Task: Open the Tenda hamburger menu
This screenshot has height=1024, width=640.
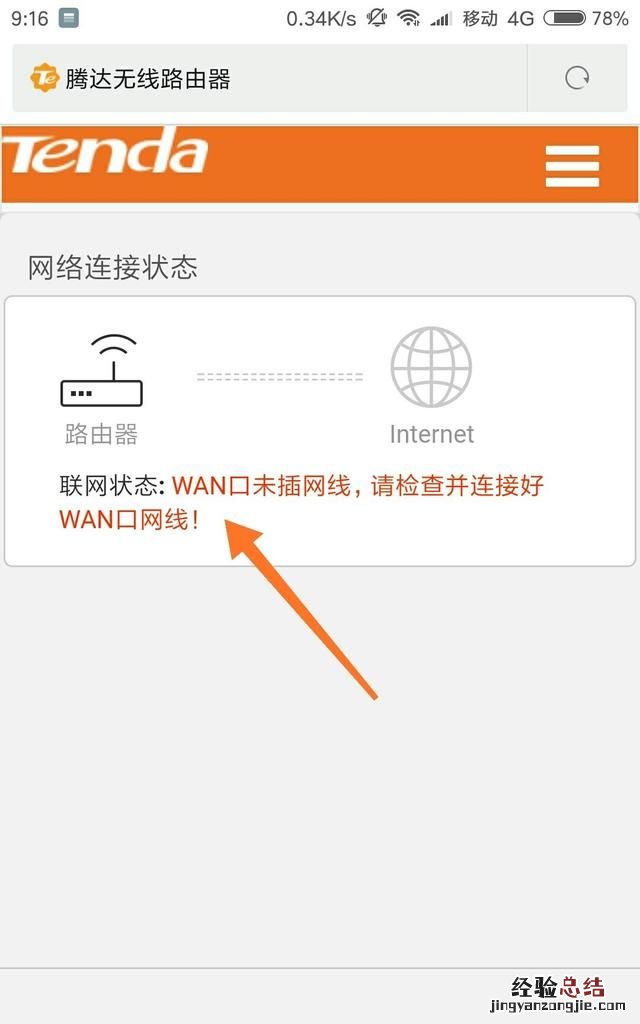Action: [x=572, y=166]
